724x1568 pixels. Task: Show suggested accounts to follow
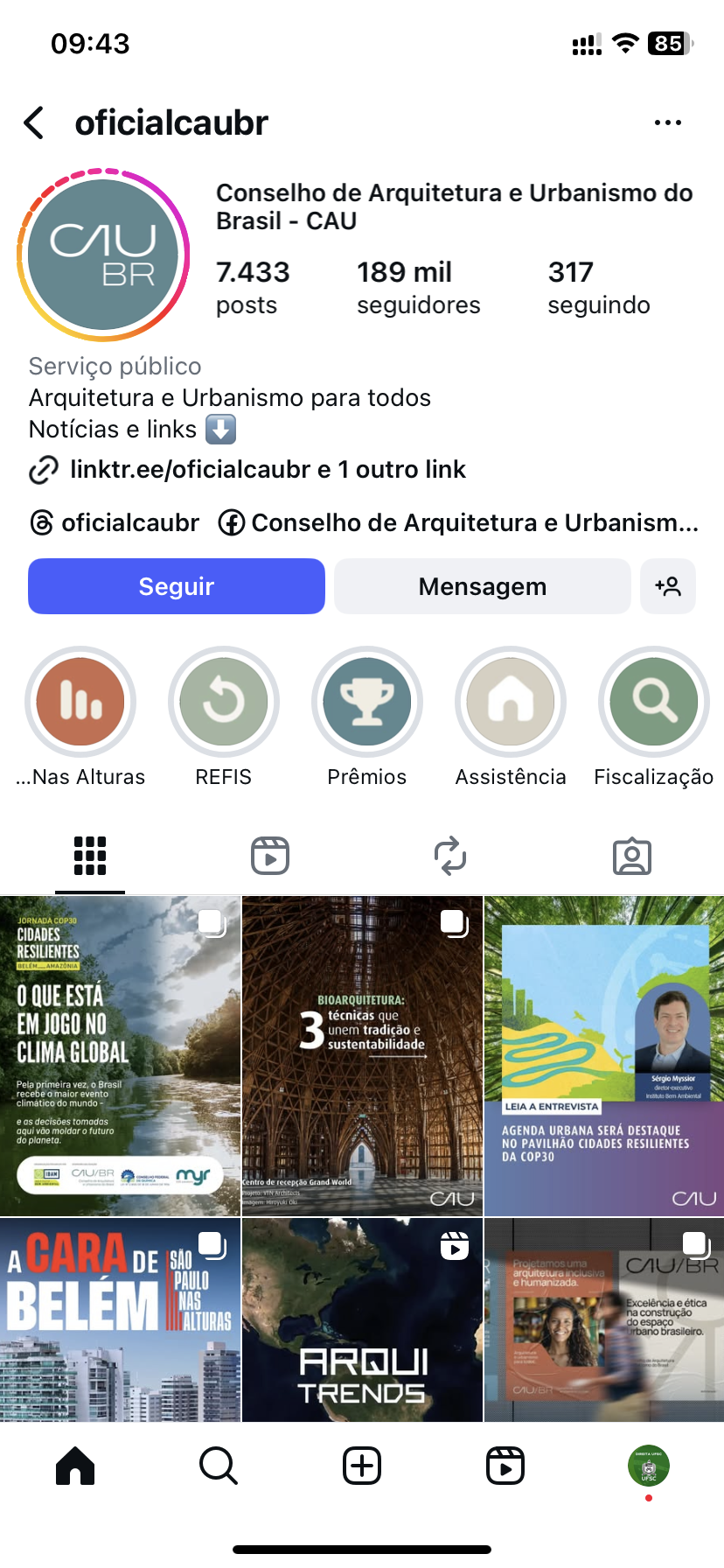(668, 586)
